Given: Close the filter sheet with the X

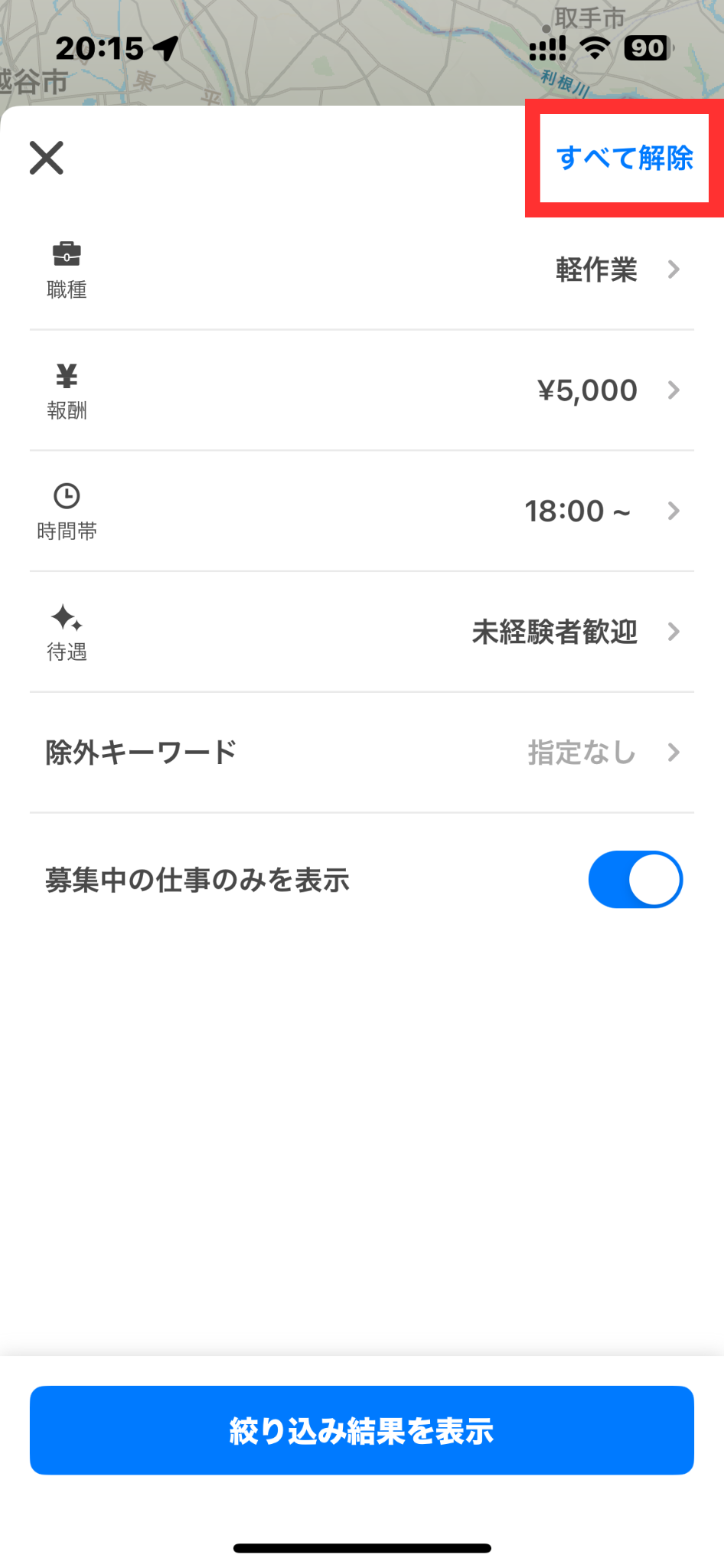Looking at the screenshot, I should (47, 158).
